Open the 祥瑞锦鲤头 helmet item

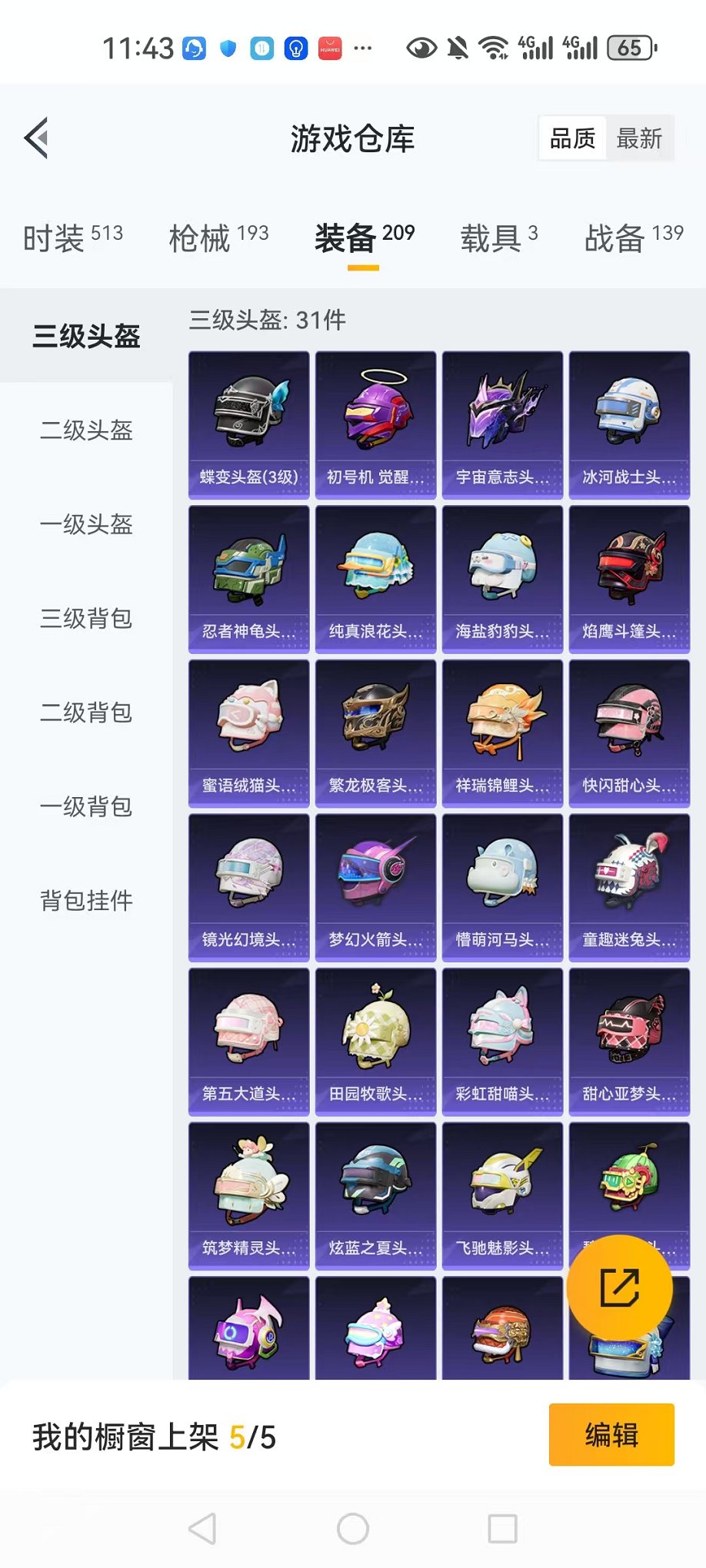click(x=502, y=733)
